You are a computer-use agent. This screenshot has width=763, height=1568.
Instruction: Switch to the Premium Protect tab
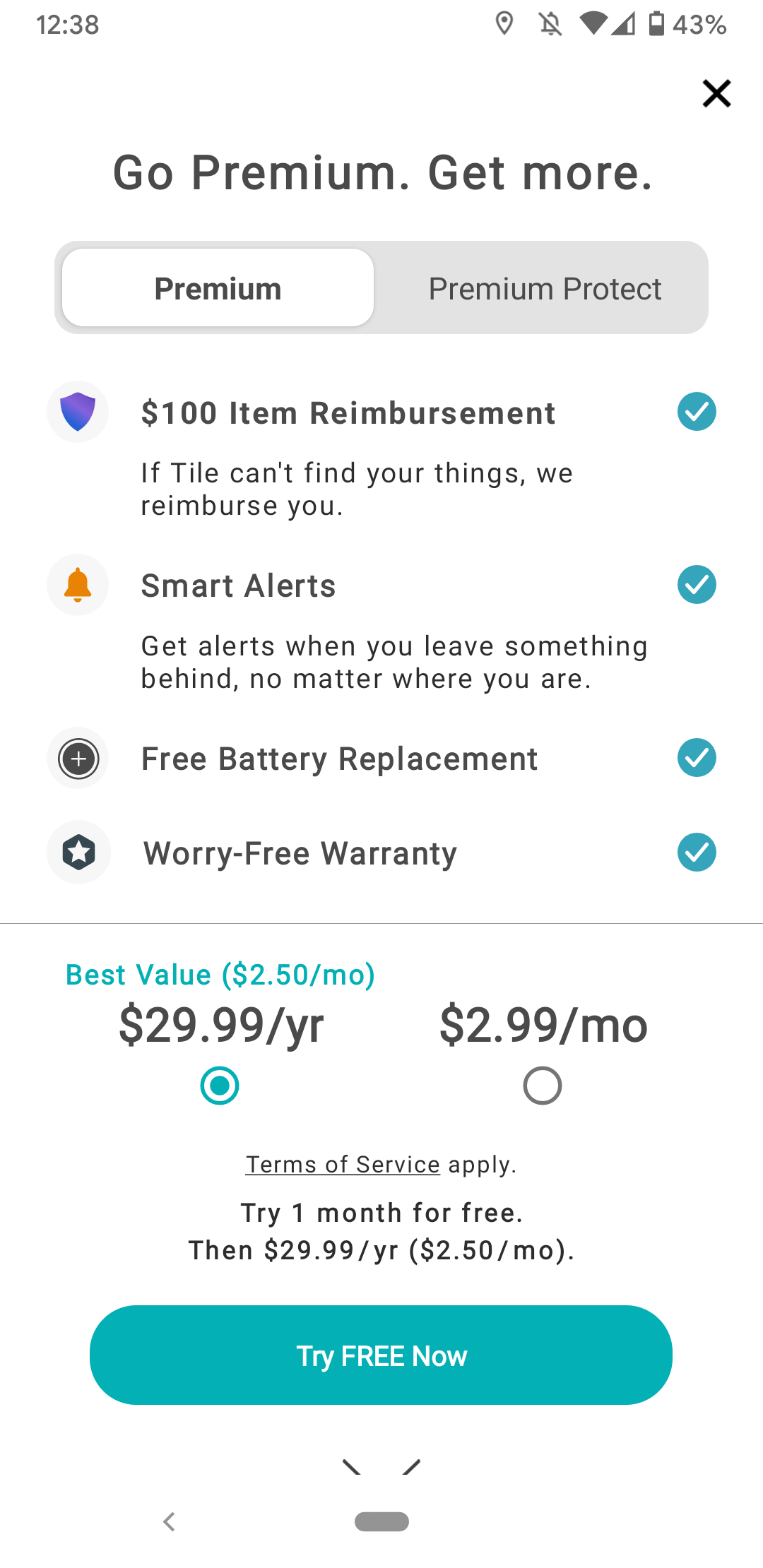(x=545, y=288)
